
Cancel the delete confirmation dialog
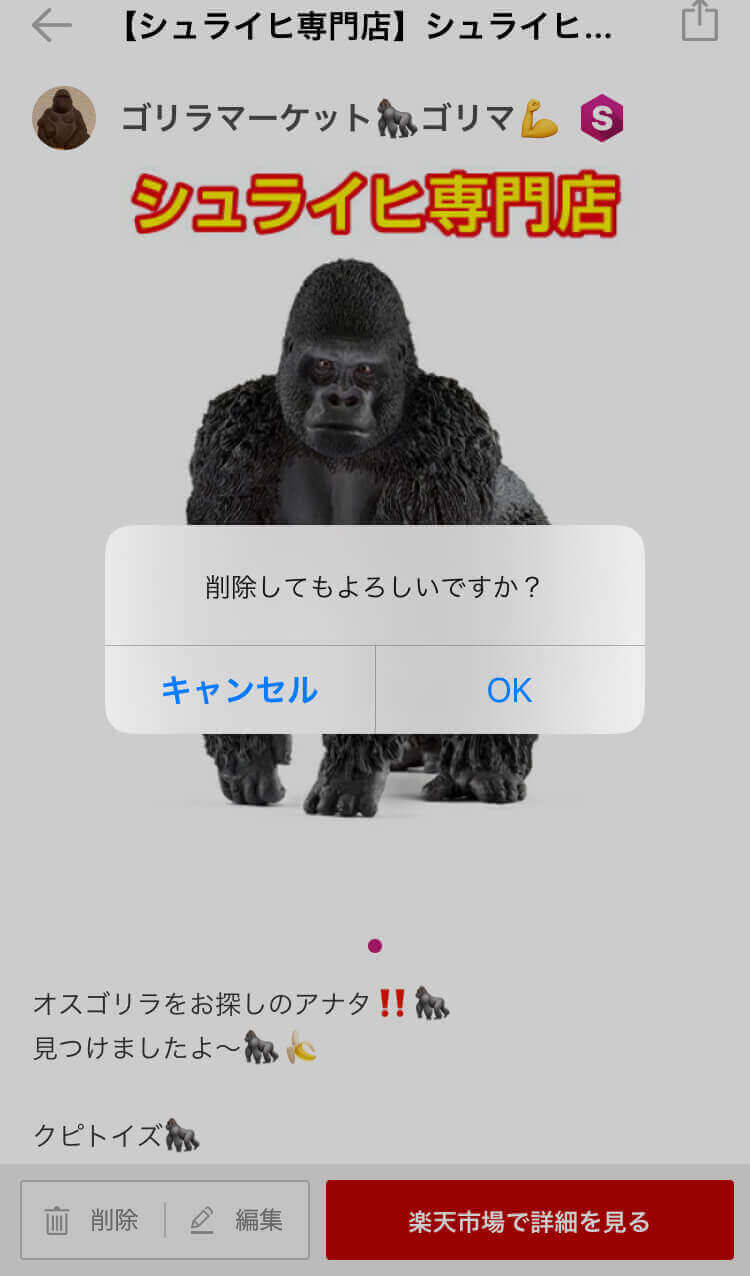tap(240, 690)
